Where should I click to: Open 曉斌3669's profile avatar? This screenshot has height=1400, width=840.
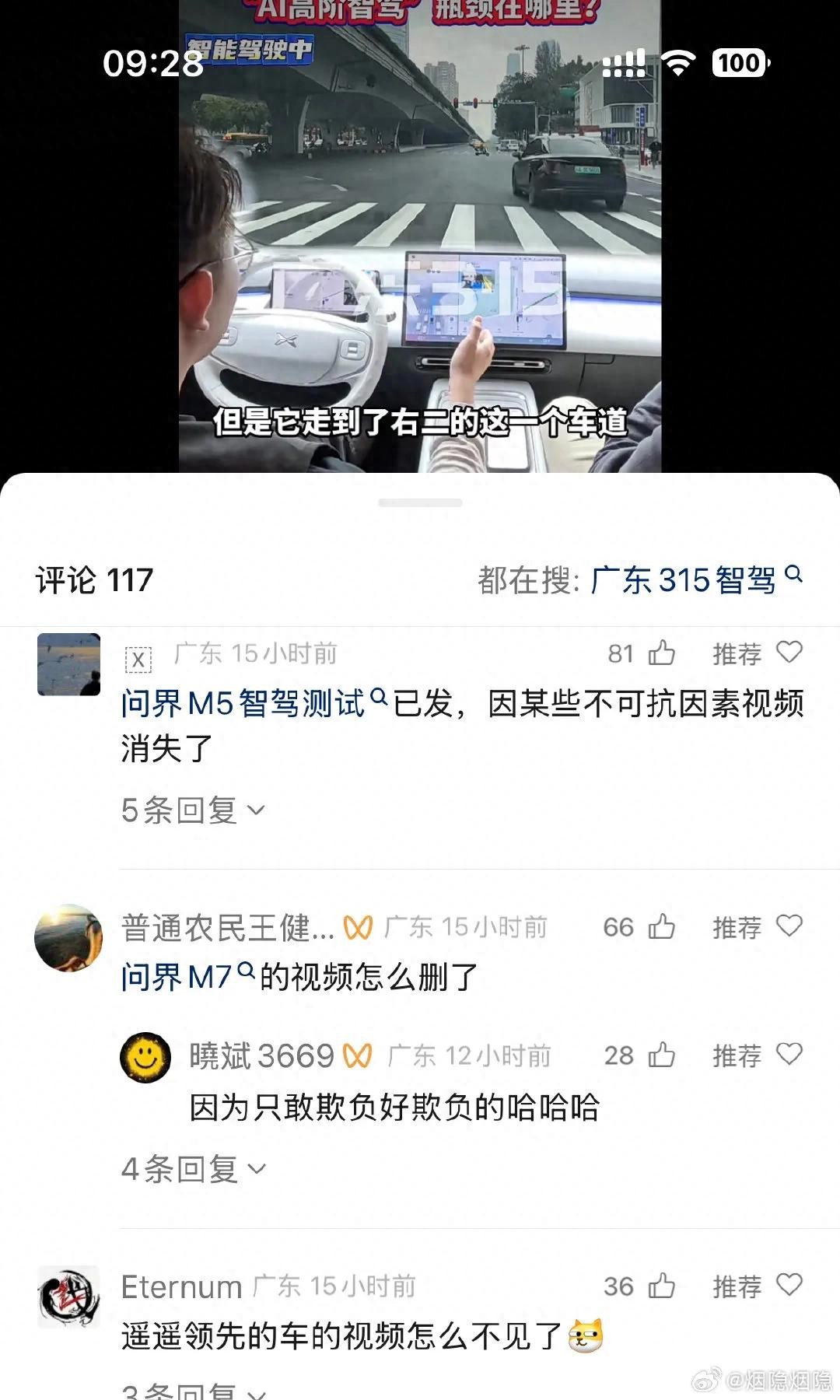(x=145, y=1057)
